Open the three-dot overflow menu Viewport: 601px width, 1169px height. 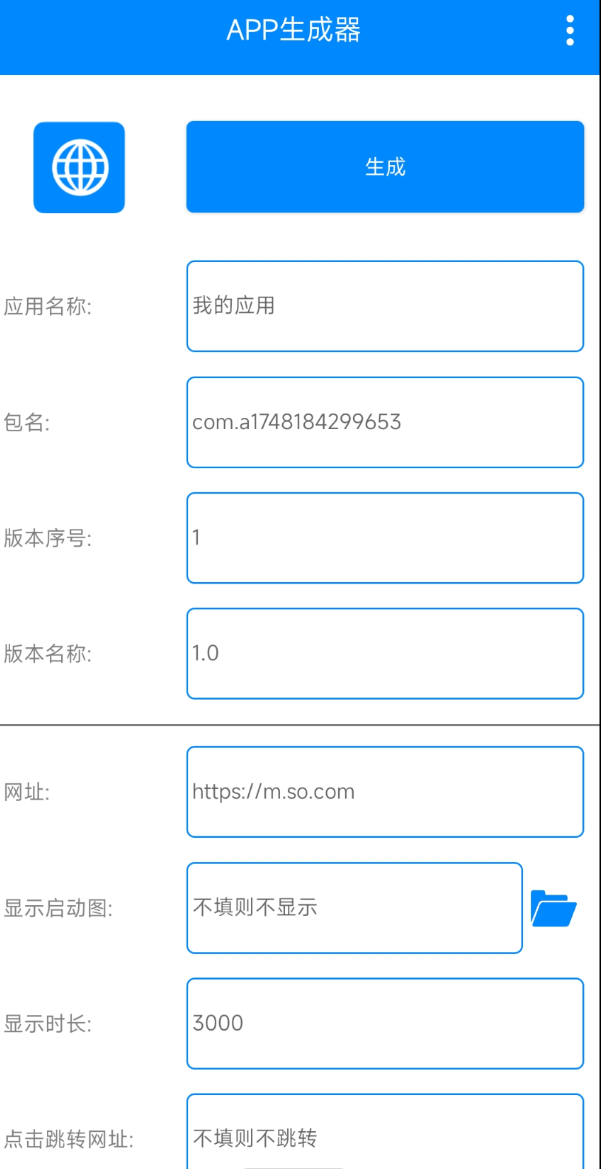(x=570, y=31)
